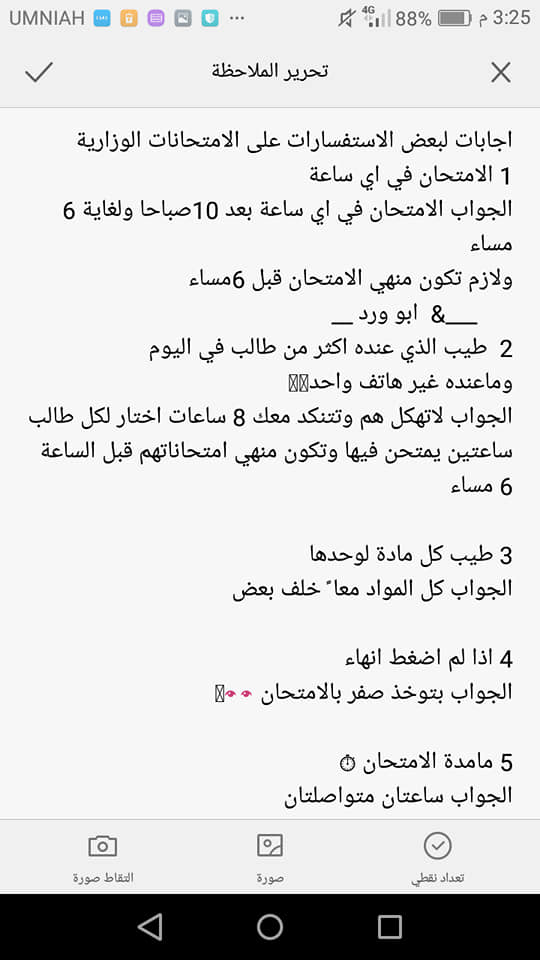Save the note with the checkmark
The image size is (540, 960).
pyautogui.click(x=39, y=72)
